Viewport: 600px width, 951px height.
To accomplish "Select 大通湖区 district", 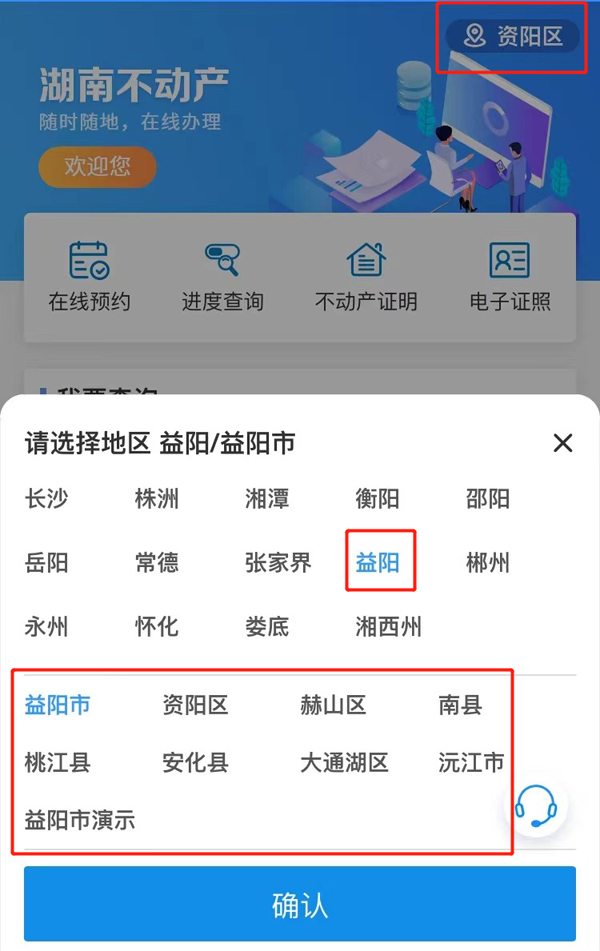I will [x=344, y=763].
